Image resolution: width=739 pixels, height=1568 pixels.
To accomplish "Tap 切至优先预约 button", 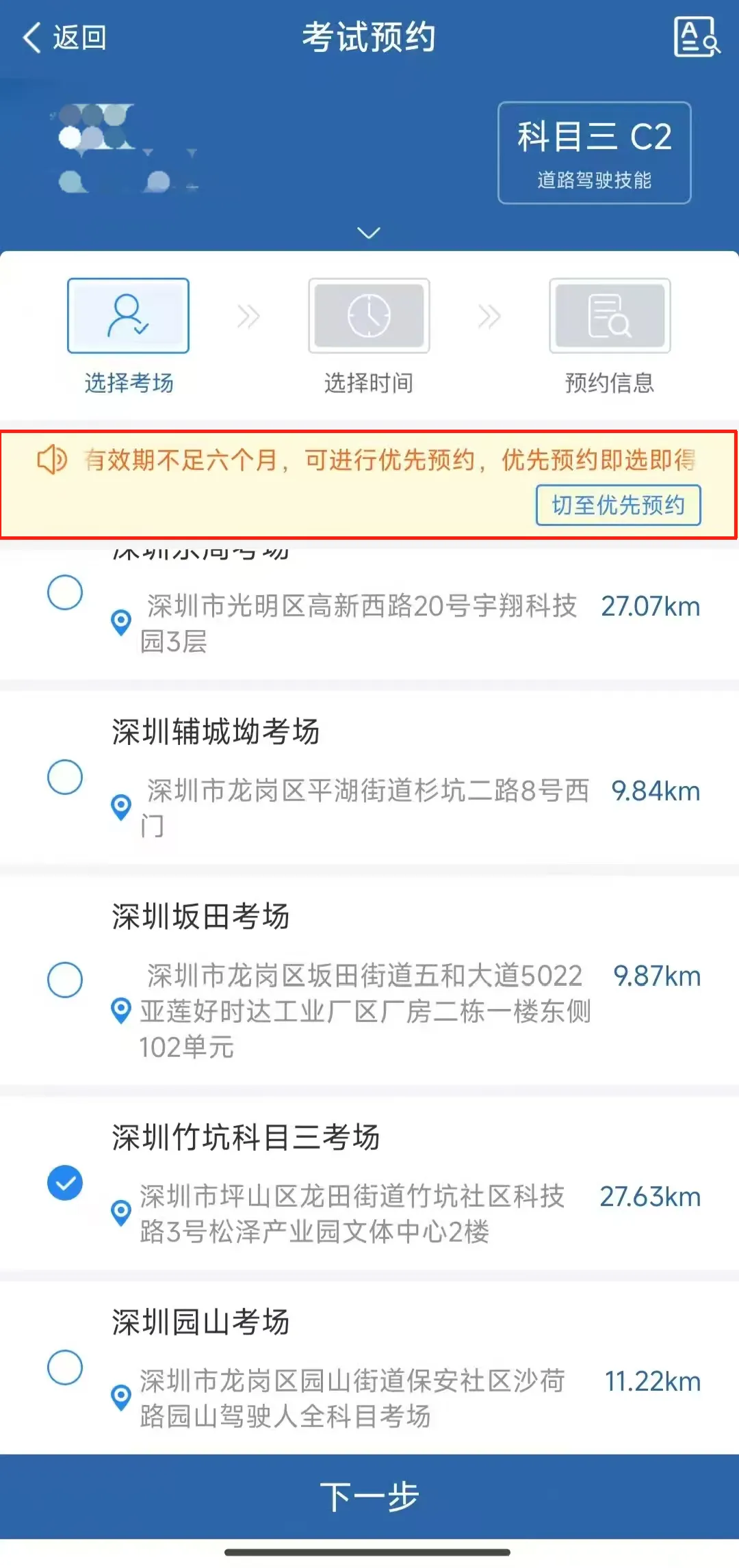I will point(618,506).
